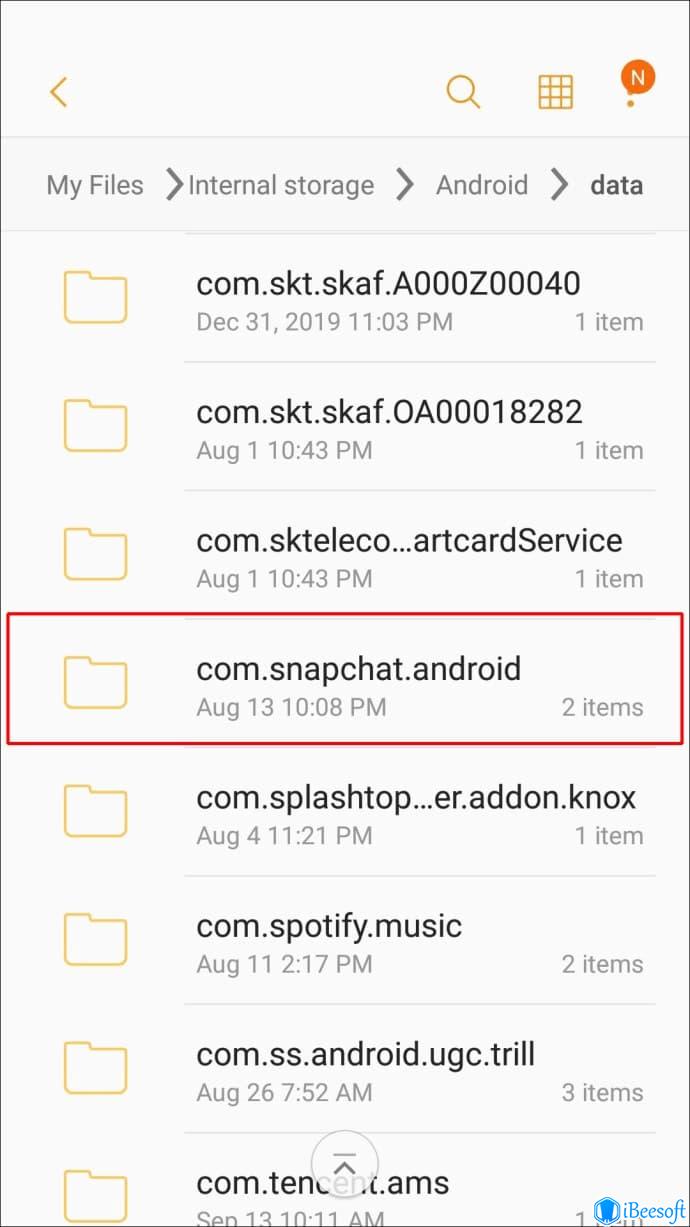This screenshot has height=1227, width=690.
Task: Open the com.skteleco…artcardService folder
Action: point(409,541)
